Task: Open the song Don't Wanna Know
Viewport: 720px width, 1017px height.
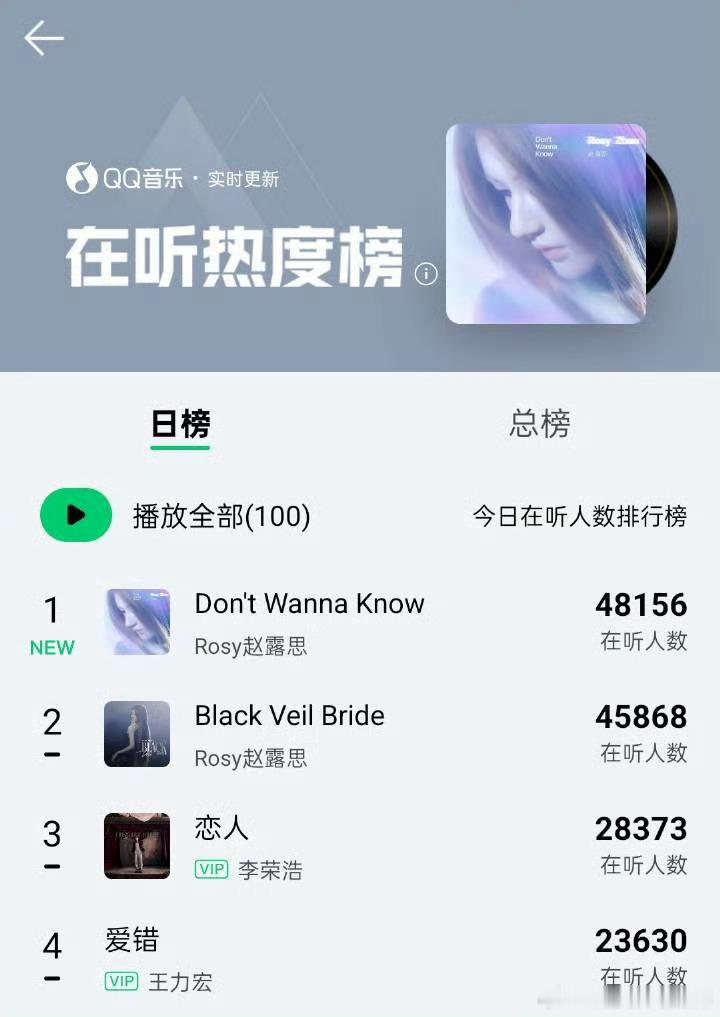Action: pyautogui.click(x=309, y=603)
